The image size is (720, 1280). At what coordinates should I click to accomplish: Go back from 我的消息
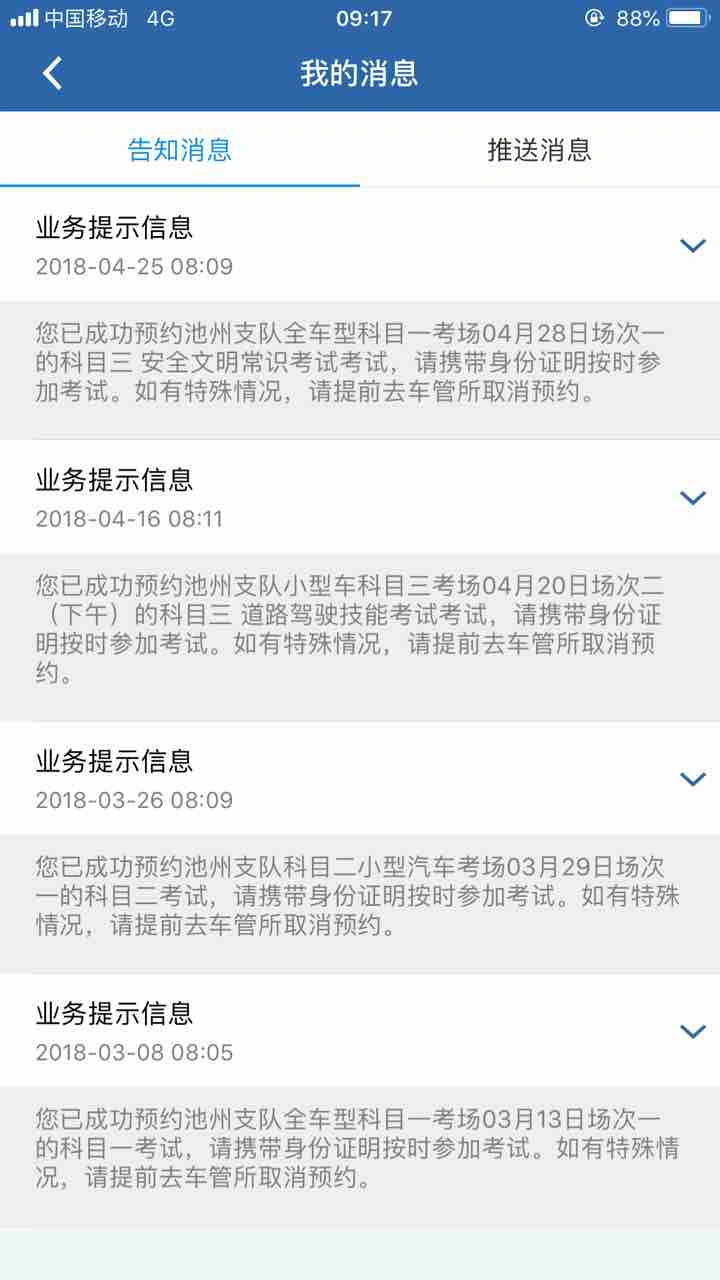(53, 73)
